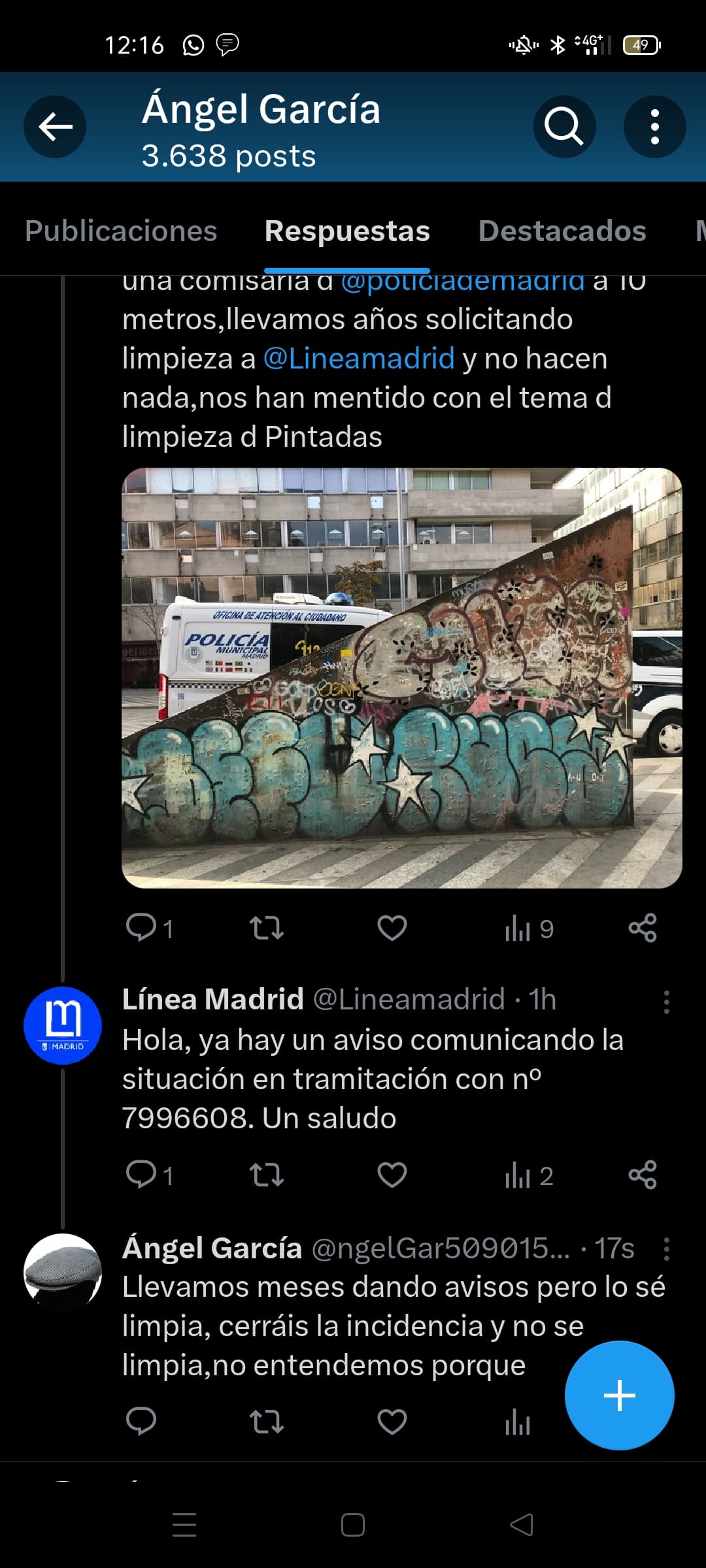Switch to the Destacados tab
Viewport: 706px width, 1568px height.
pos(562,231)
